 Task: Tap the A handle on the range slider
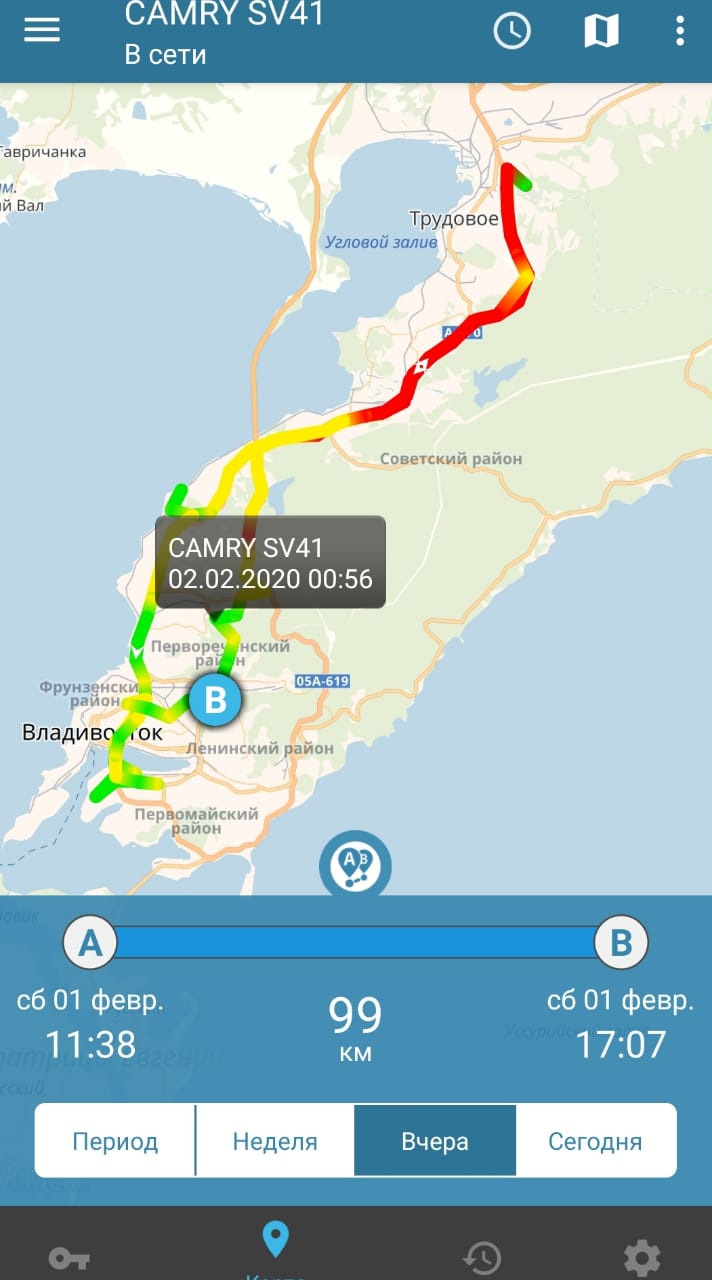(90, 943)
